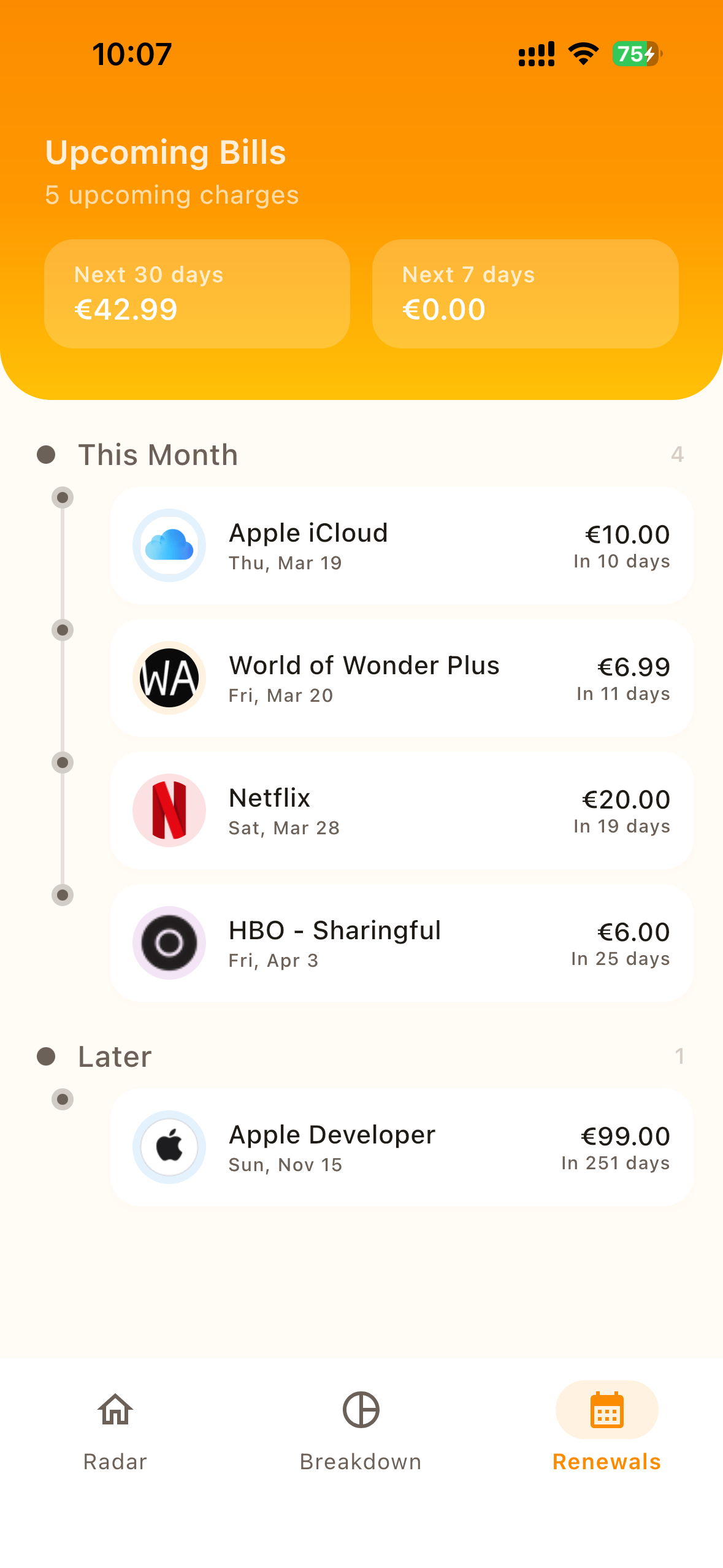Viewport: 723px width, 1568px height.
Task: Click the Apple Developer logo
Action: click(169, 1147)
